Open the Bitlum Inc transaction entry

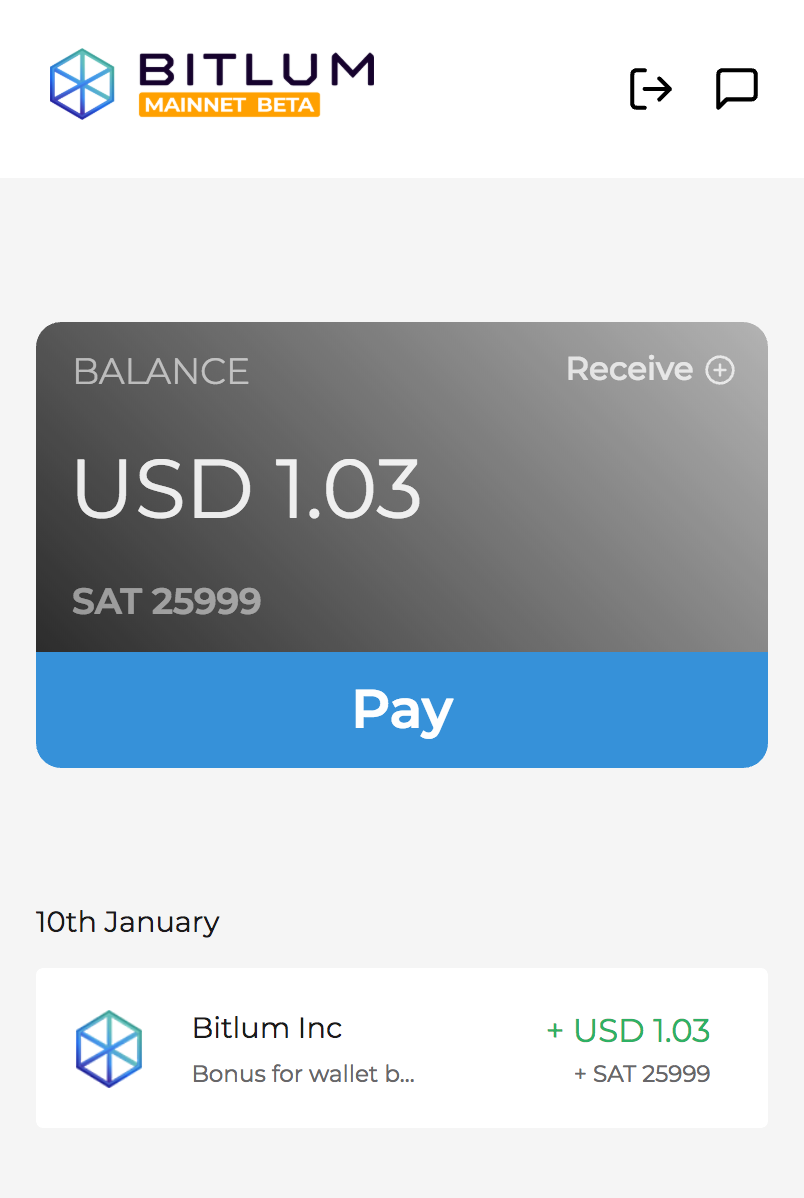400,1048
